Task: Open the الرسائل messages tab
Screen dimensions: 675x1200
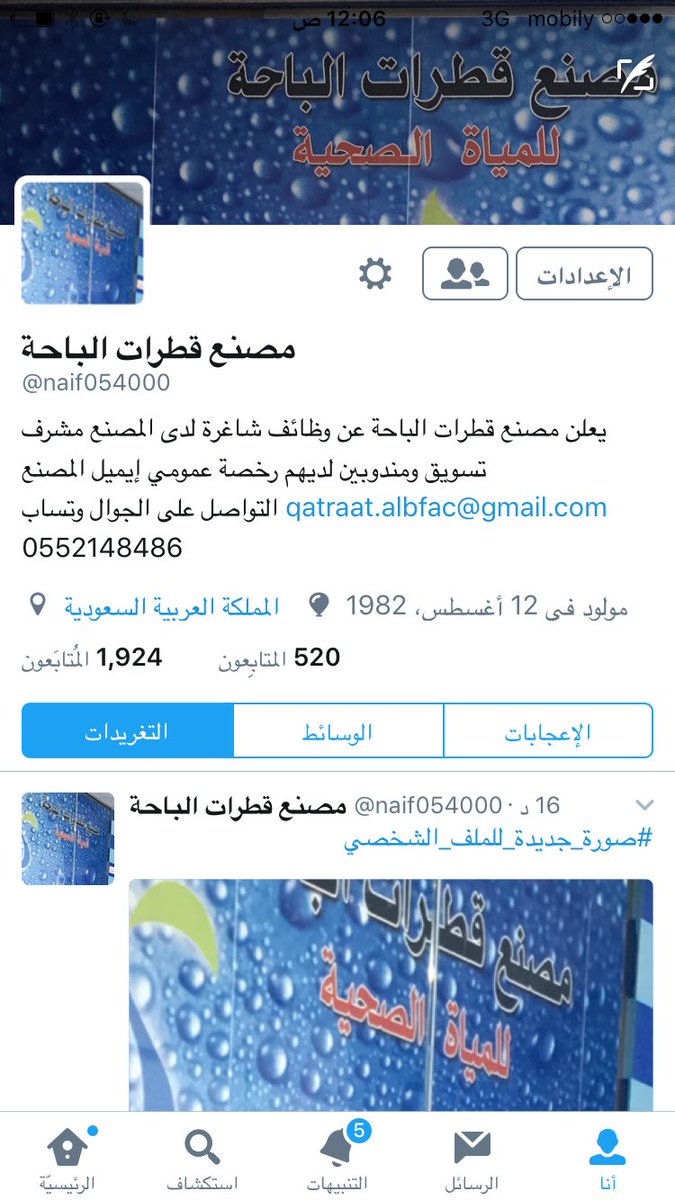Action: click(x=472, y=1160)
